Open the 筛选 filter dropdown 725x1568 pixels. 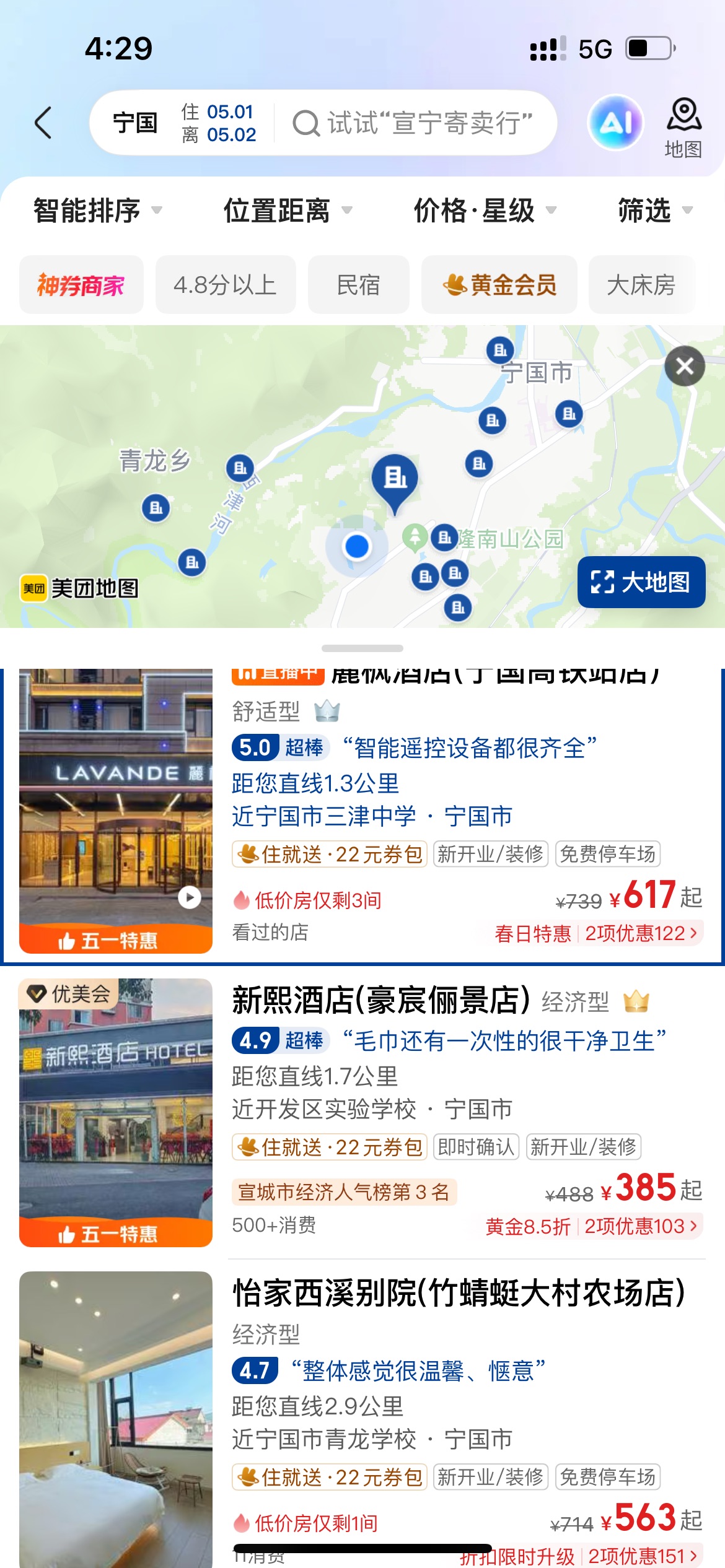coord(654,211)
